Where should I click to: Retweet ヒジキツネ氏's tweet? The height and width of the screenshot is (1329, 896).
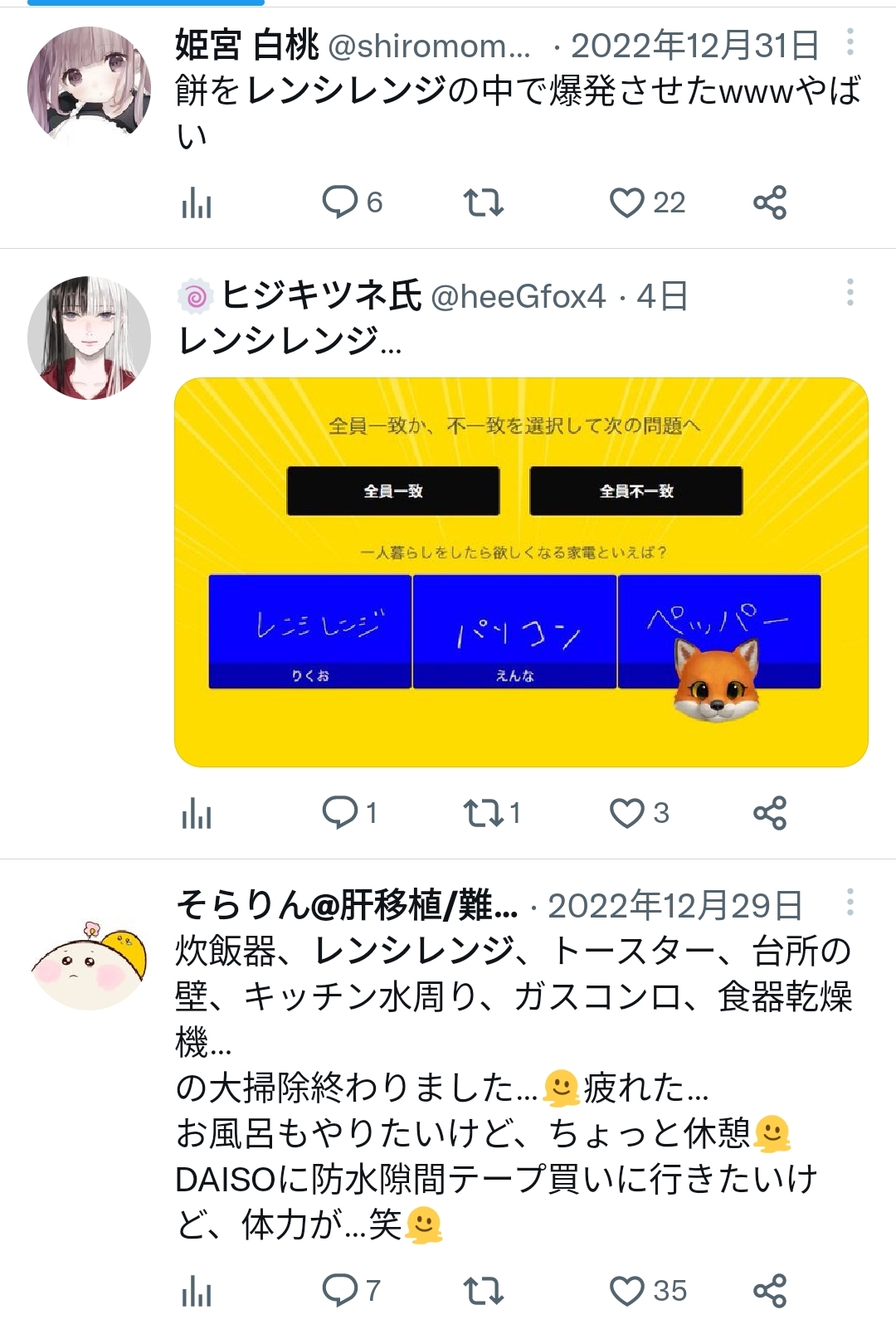483,813
